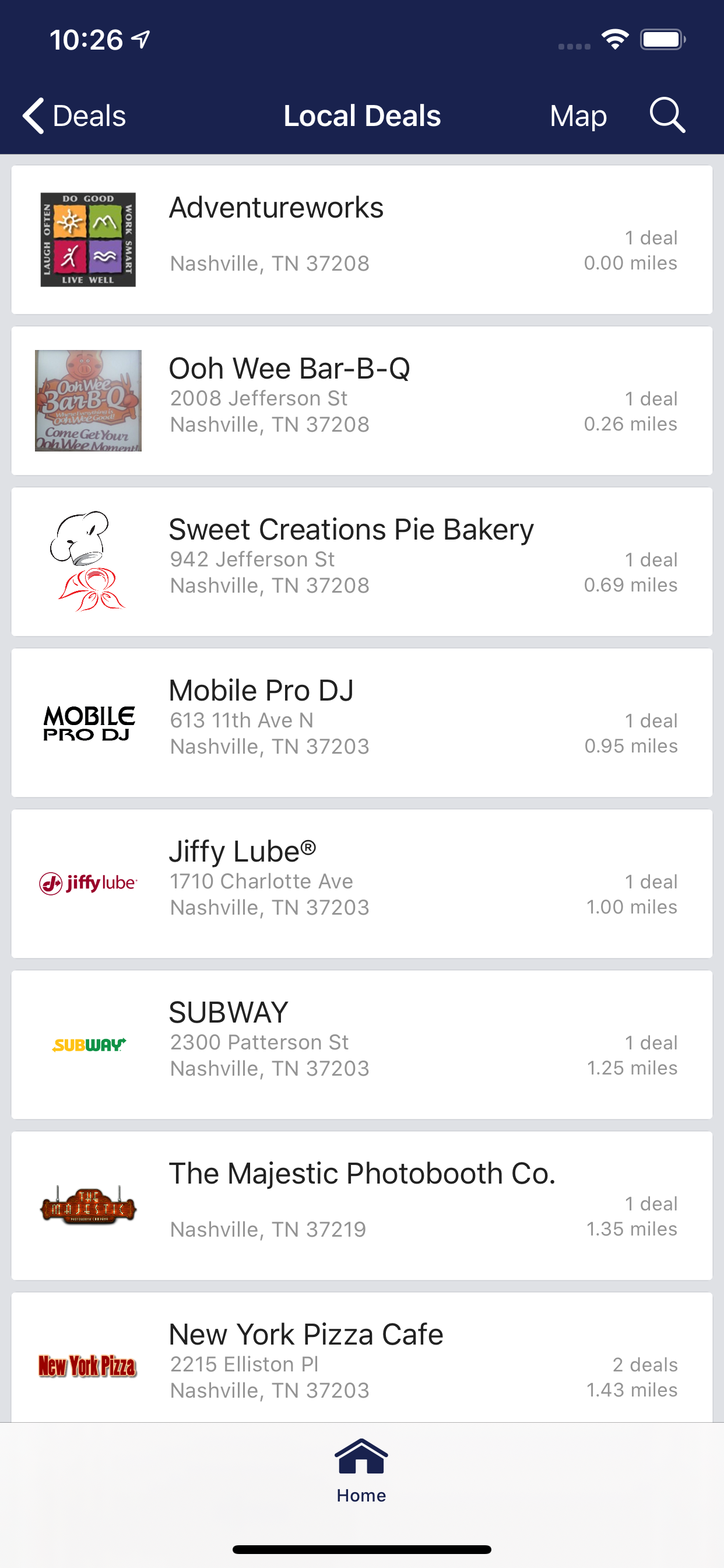The image size is (724, 1568).
Task: Open the SUBWAY deal
Action: 361,1045
